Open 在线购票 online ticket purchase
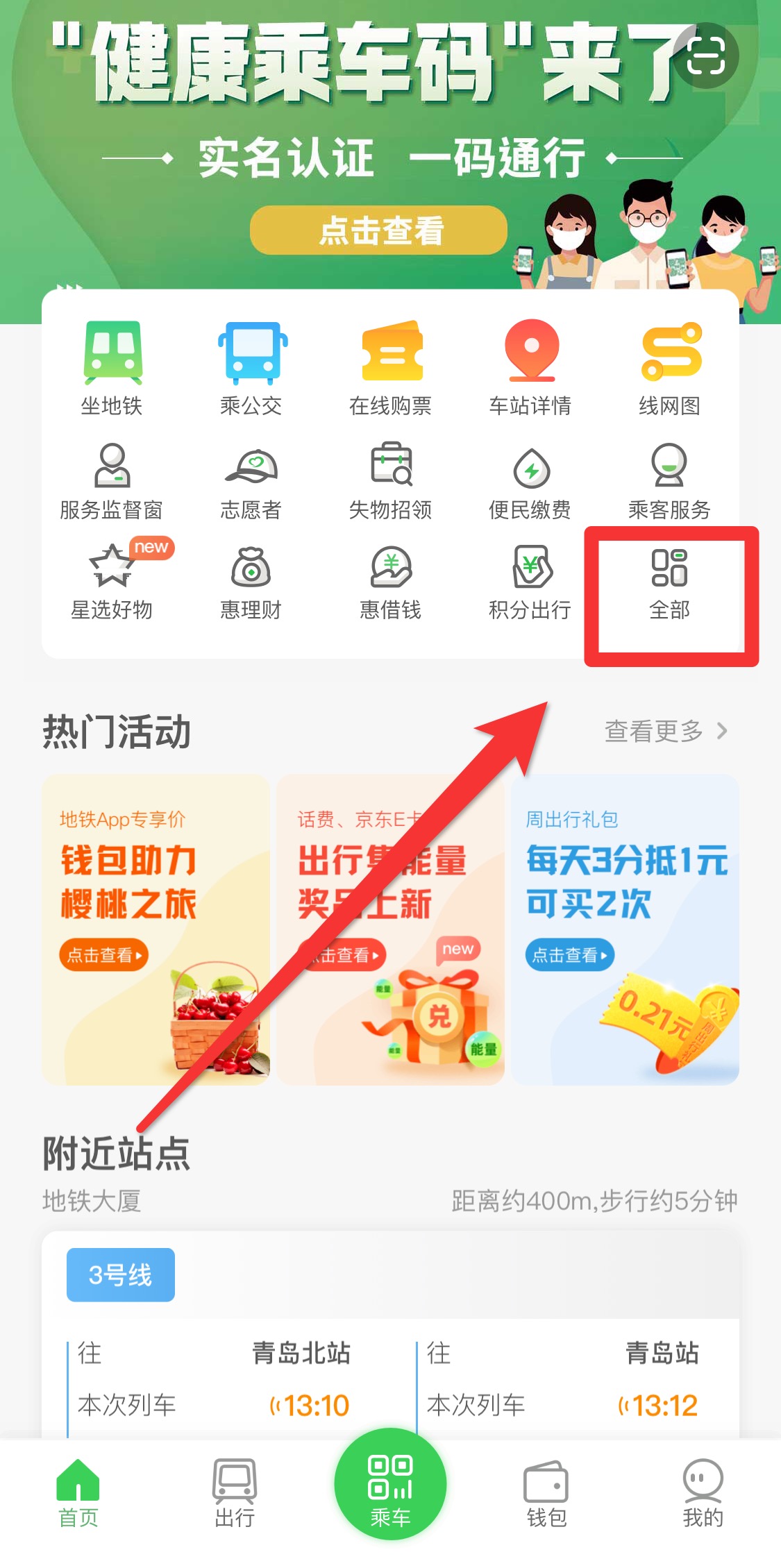The width and height of the screenshot is (781, 1568). [391, 369]
